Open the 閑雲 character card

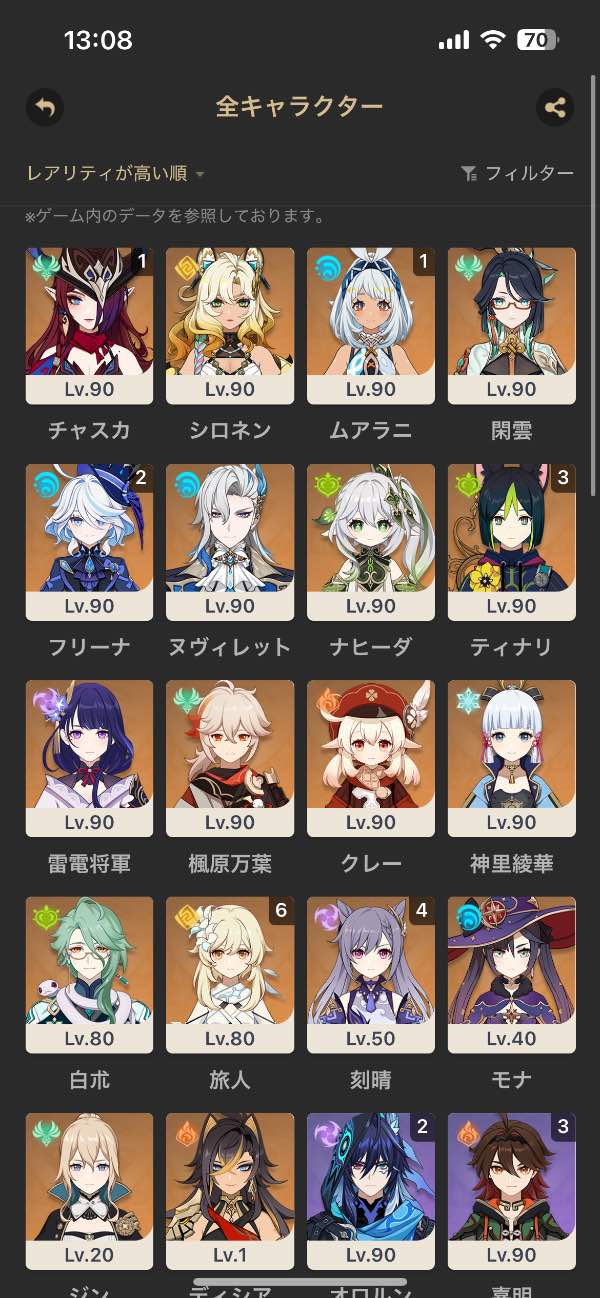(x=512, y=325)
